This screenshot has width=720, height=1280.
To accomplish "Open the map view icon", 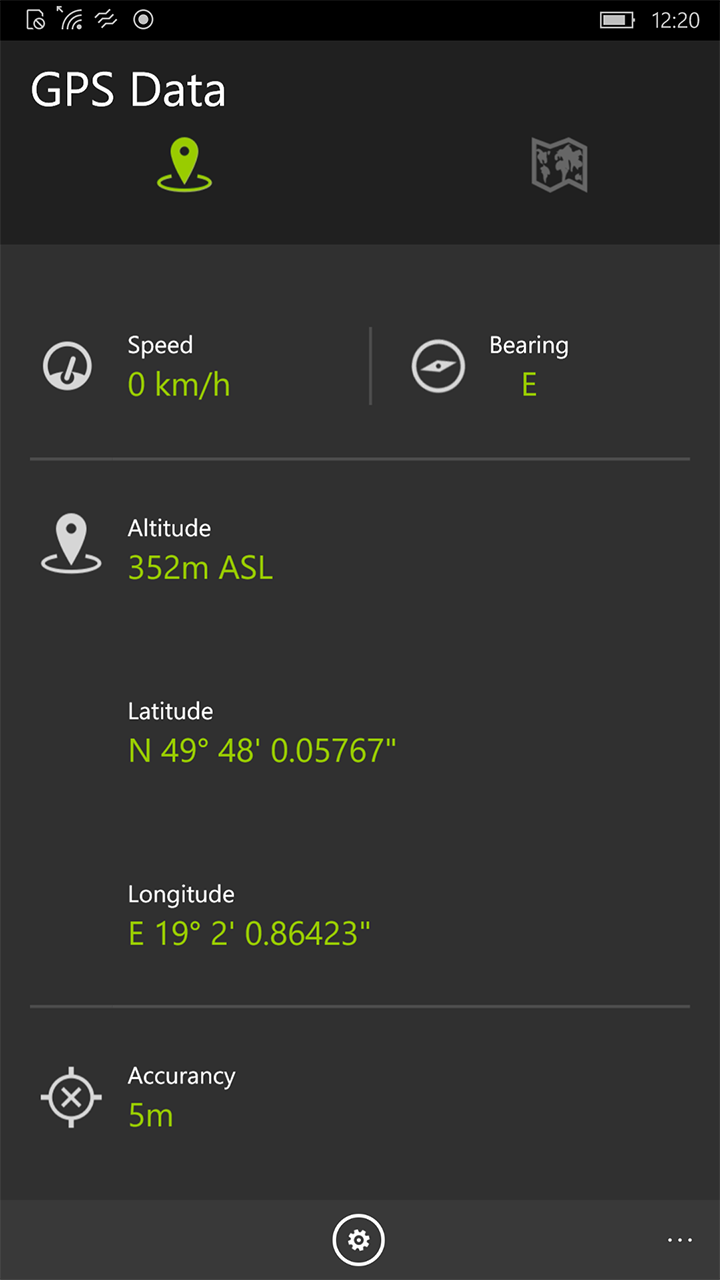I will point(557,164).
